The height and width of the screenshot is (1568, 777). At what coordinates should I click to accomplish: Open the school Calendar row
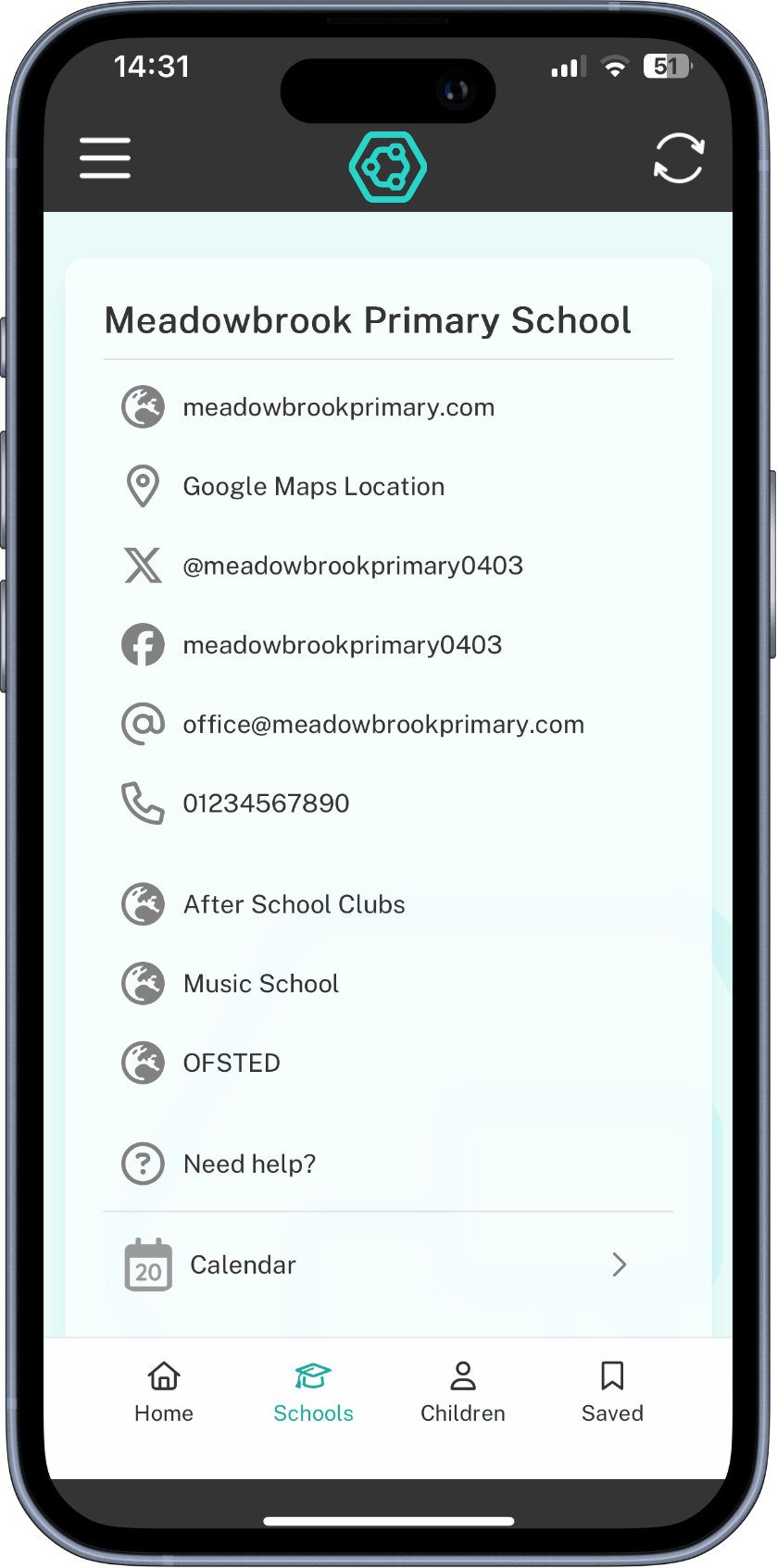tap(388, 1264)
